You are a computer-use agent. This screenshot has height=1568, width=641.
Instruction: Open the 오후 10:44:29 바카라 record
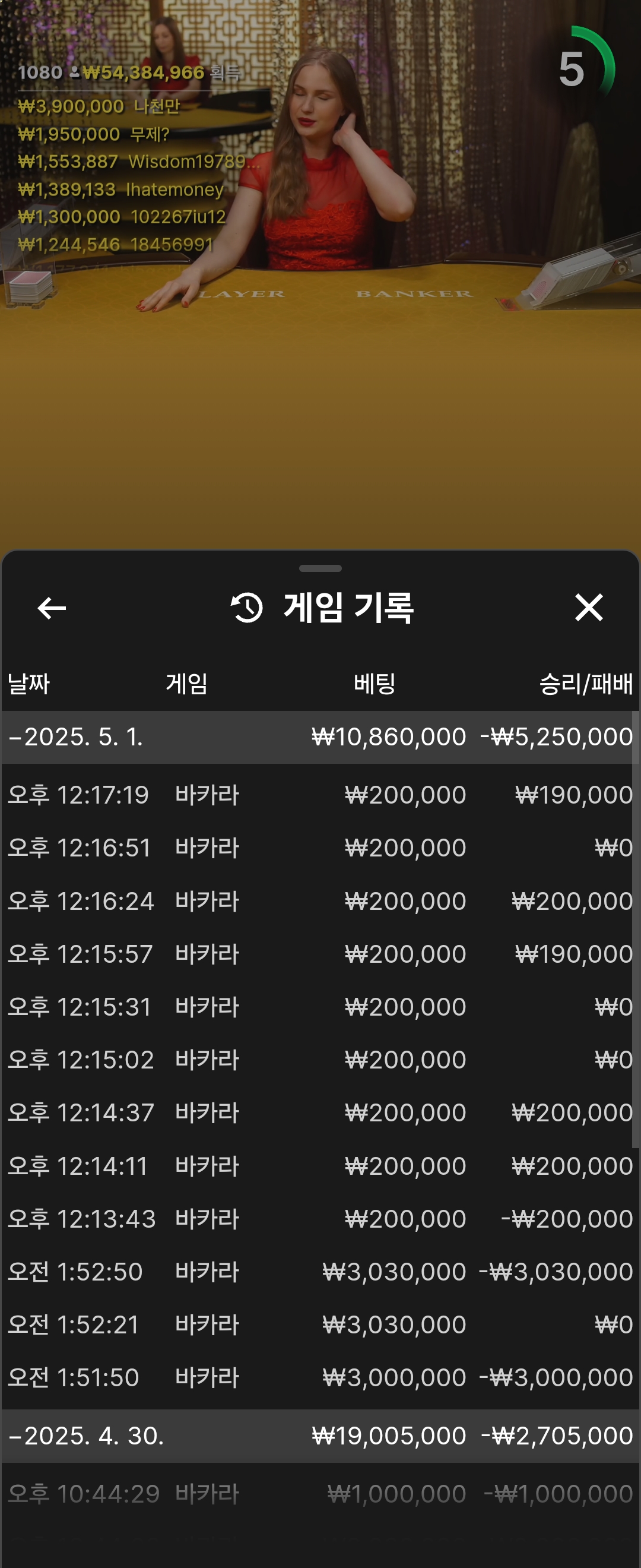[x=320, y=1494]
